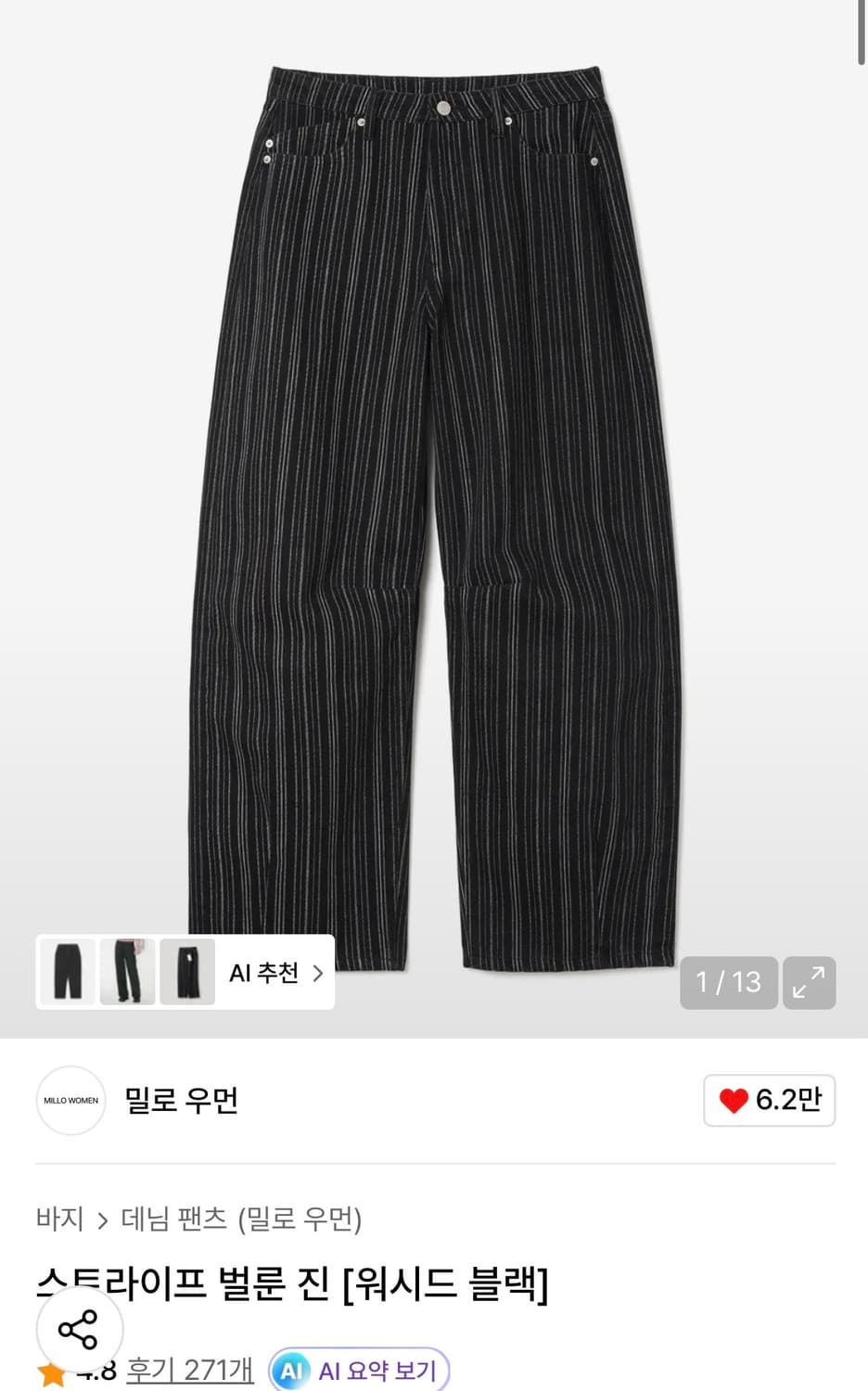Select the middle worn-pants thumbnail
This screenshot has width=868, height=1391.
(x=128, y=972)
